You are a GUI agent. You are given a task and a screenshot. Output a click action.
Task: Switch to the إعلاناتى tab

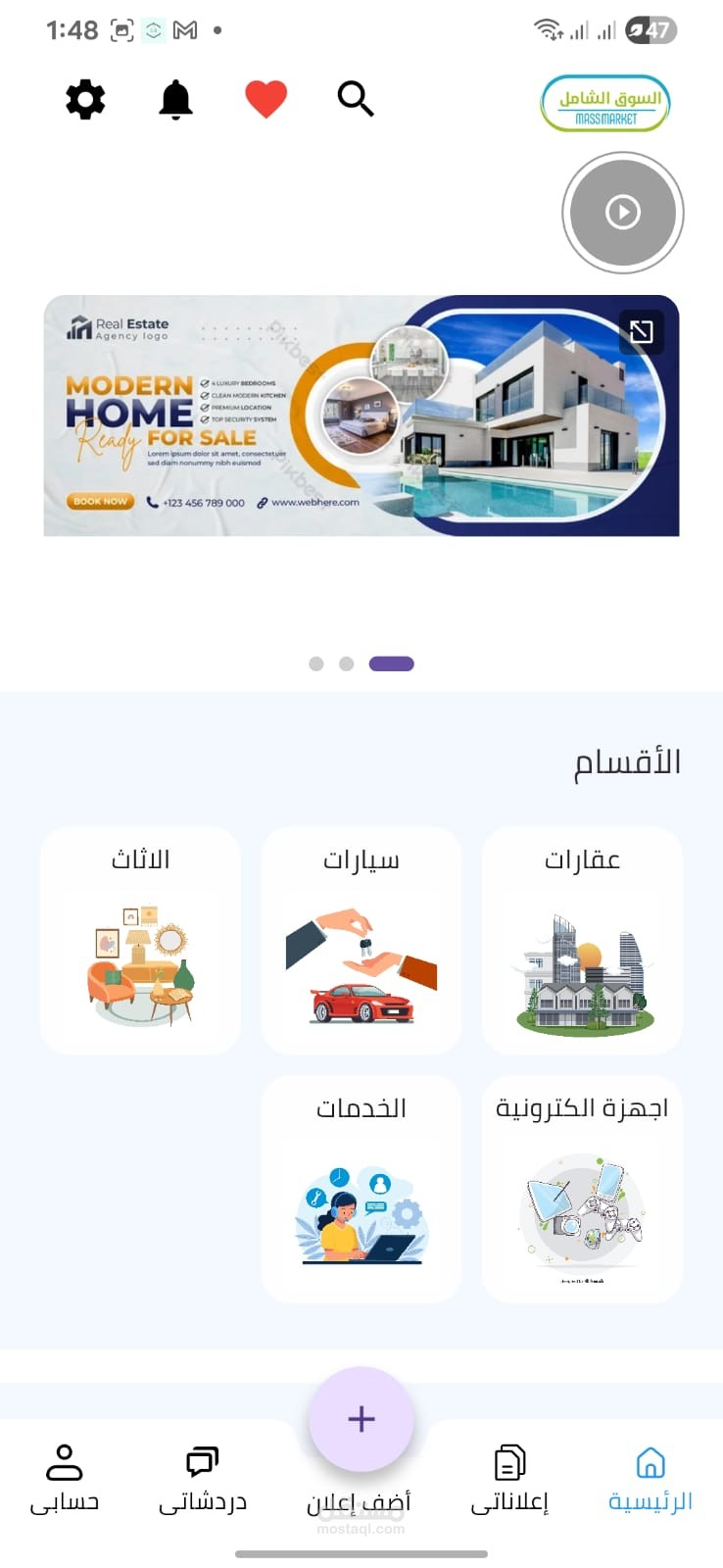[509, 1478]
